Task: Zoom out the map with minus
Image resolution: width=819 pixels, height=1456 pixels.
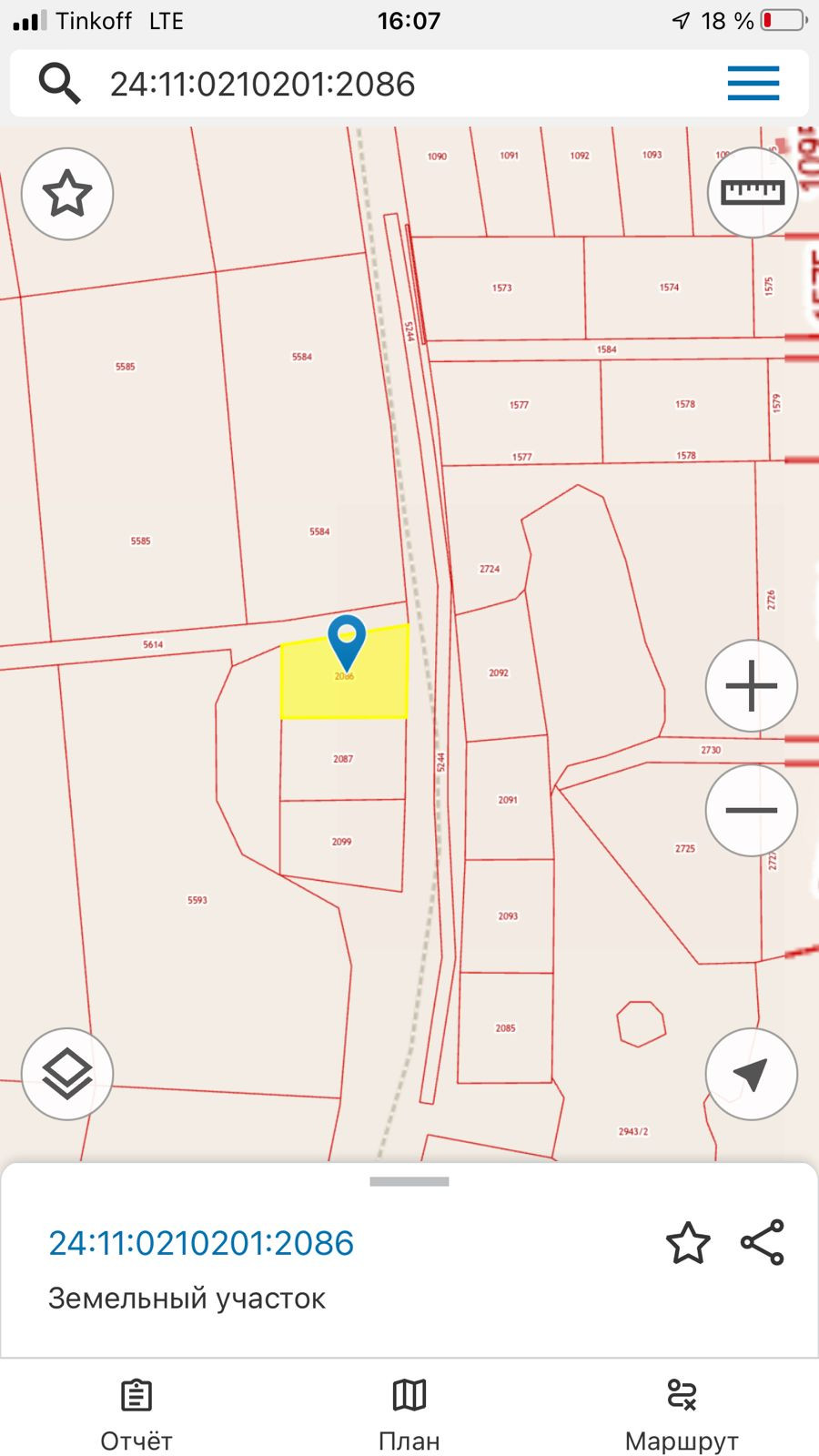Action: pos(752,810)
